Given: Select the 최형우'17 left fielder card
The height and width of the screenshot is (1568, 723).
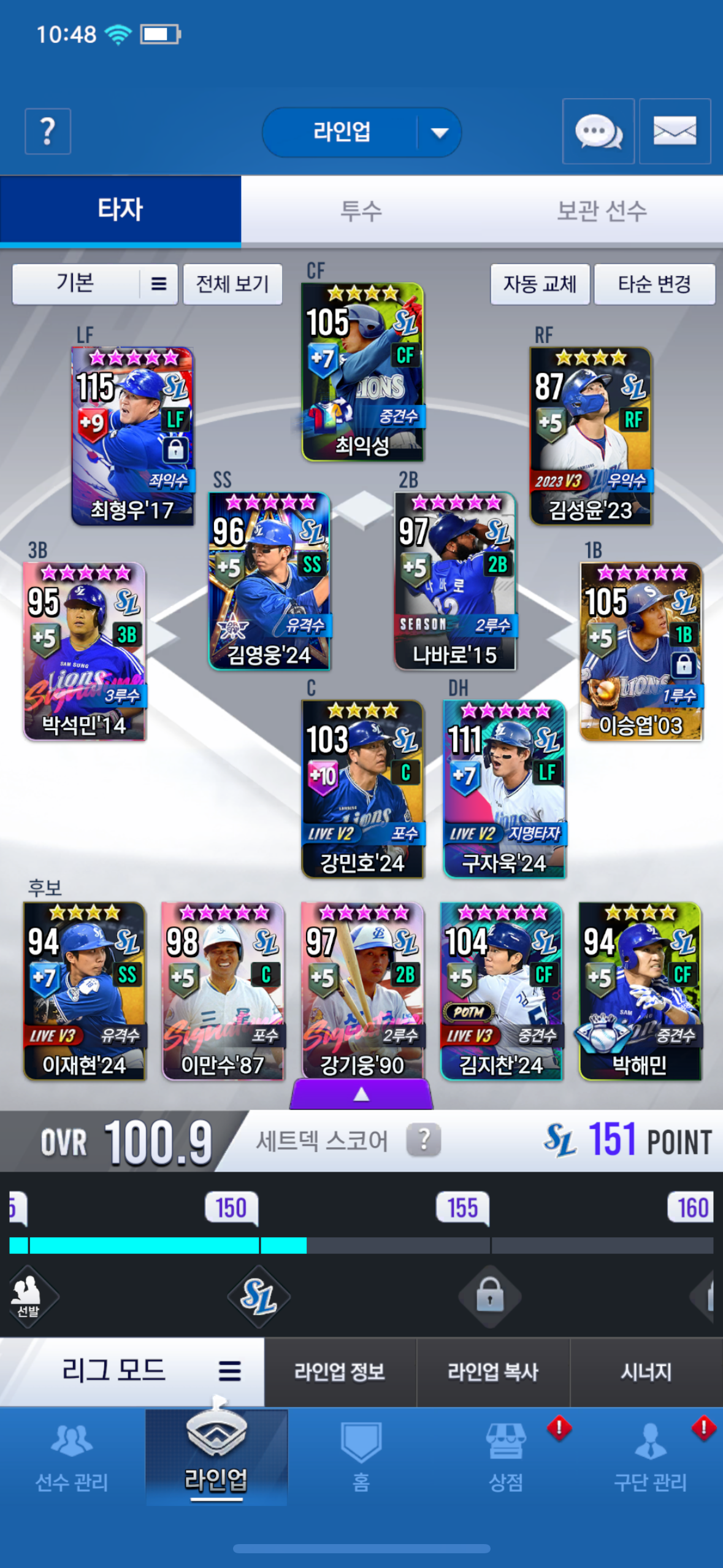Looking at the screenshot, I should (x=132, y=436).
